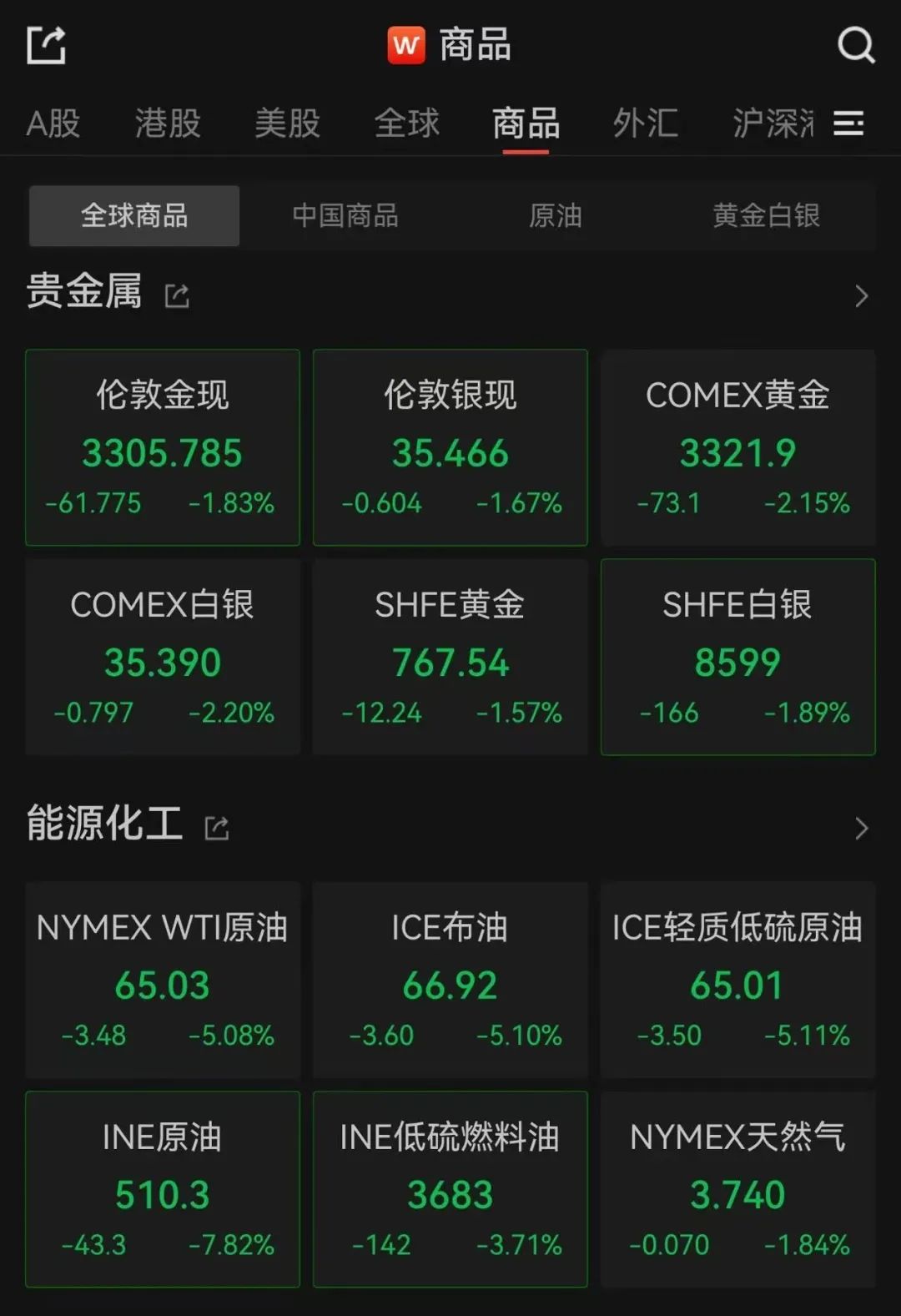Expand the 贵金属 section with its chevron
The height and width of the screenshot is (1316, 901).
862,296
